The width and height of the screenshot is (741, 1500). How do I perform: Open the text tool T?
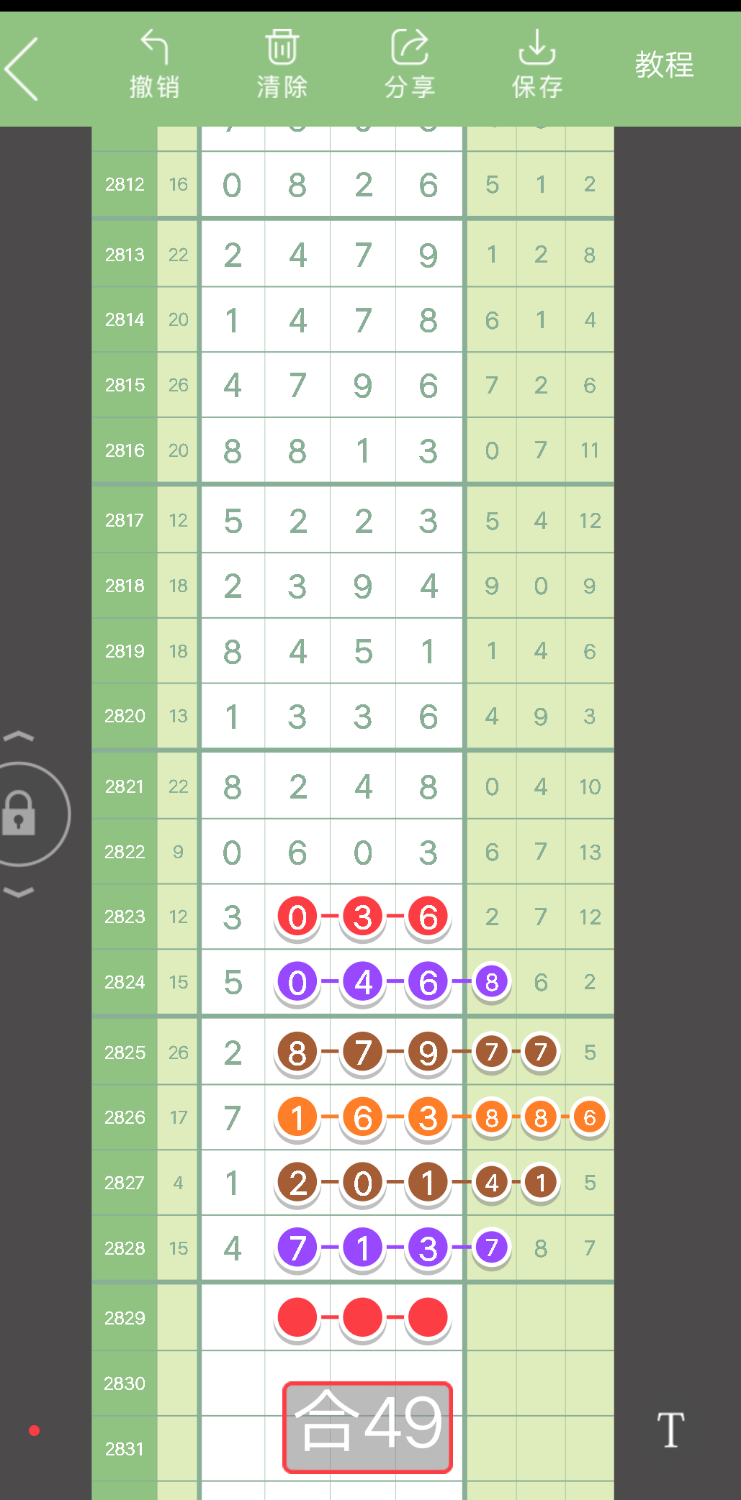click(670, 1431)
